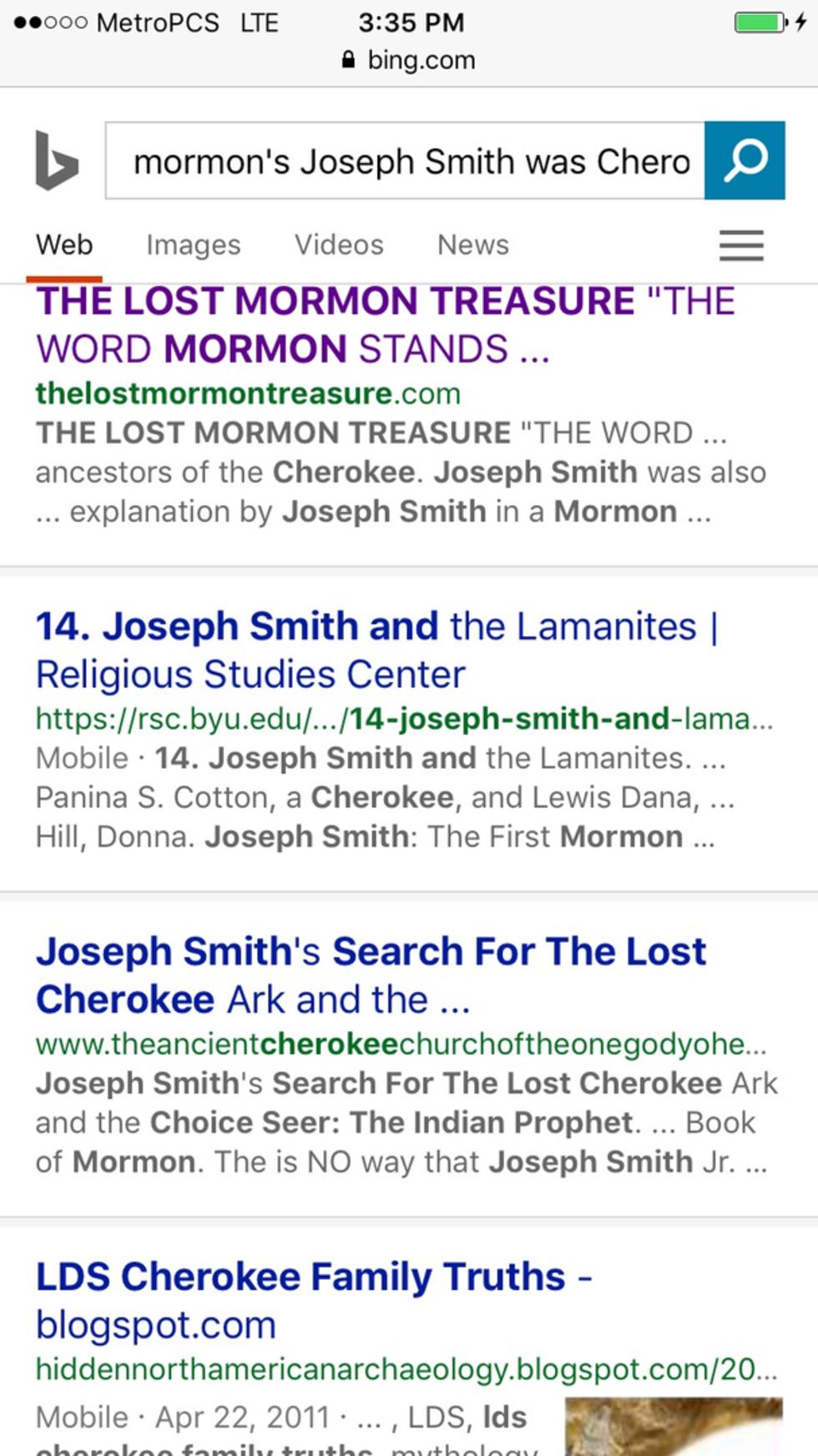Select the Web tab
The height and width of the screenshot is (1456, 818).
click(64, 245)
